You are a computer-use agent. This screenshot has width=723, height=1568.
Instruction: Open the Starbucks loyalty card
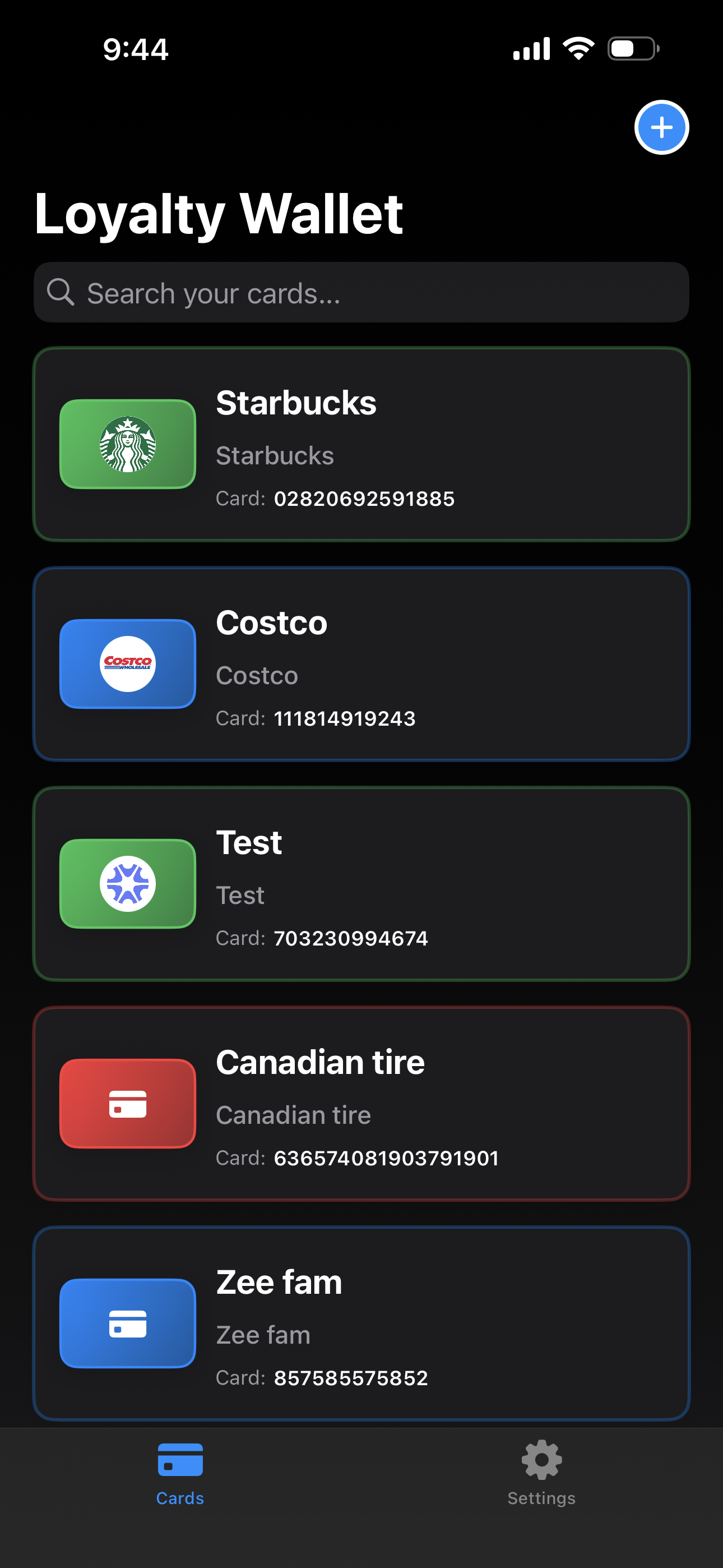361,442
